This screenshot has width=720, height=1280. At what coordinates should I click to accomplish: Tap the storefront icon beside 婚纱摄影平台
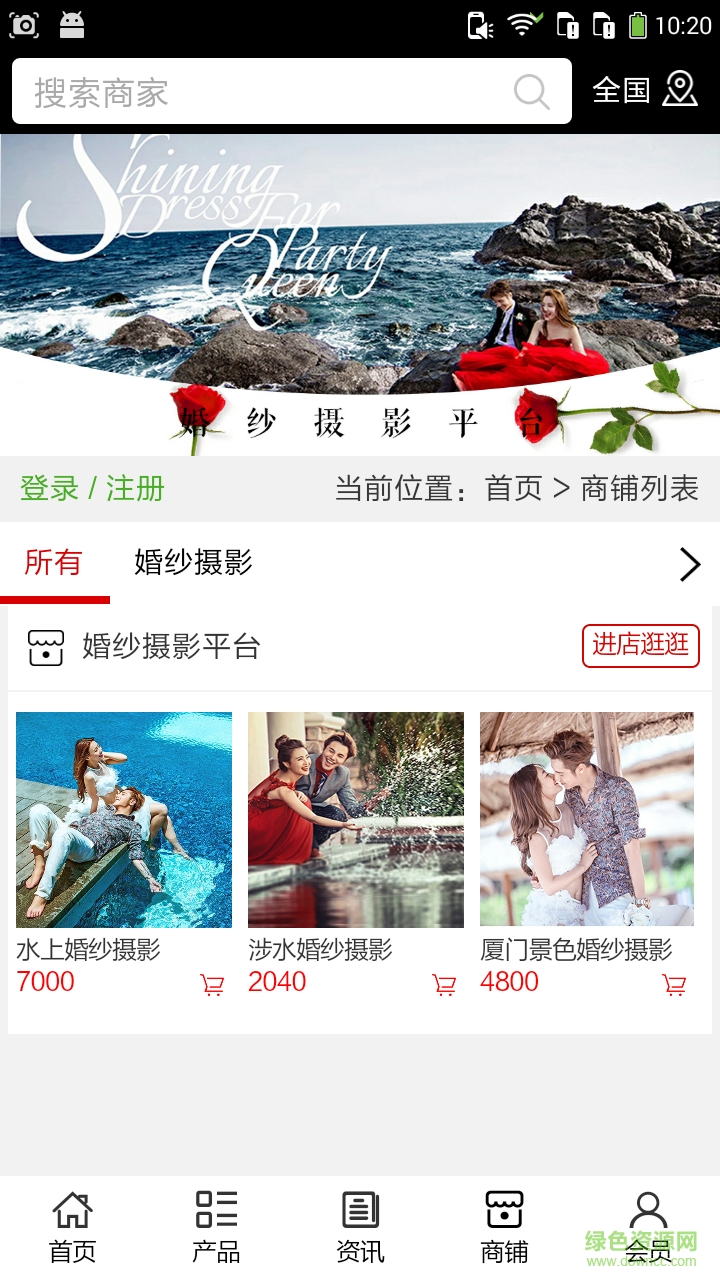point(44,646)
